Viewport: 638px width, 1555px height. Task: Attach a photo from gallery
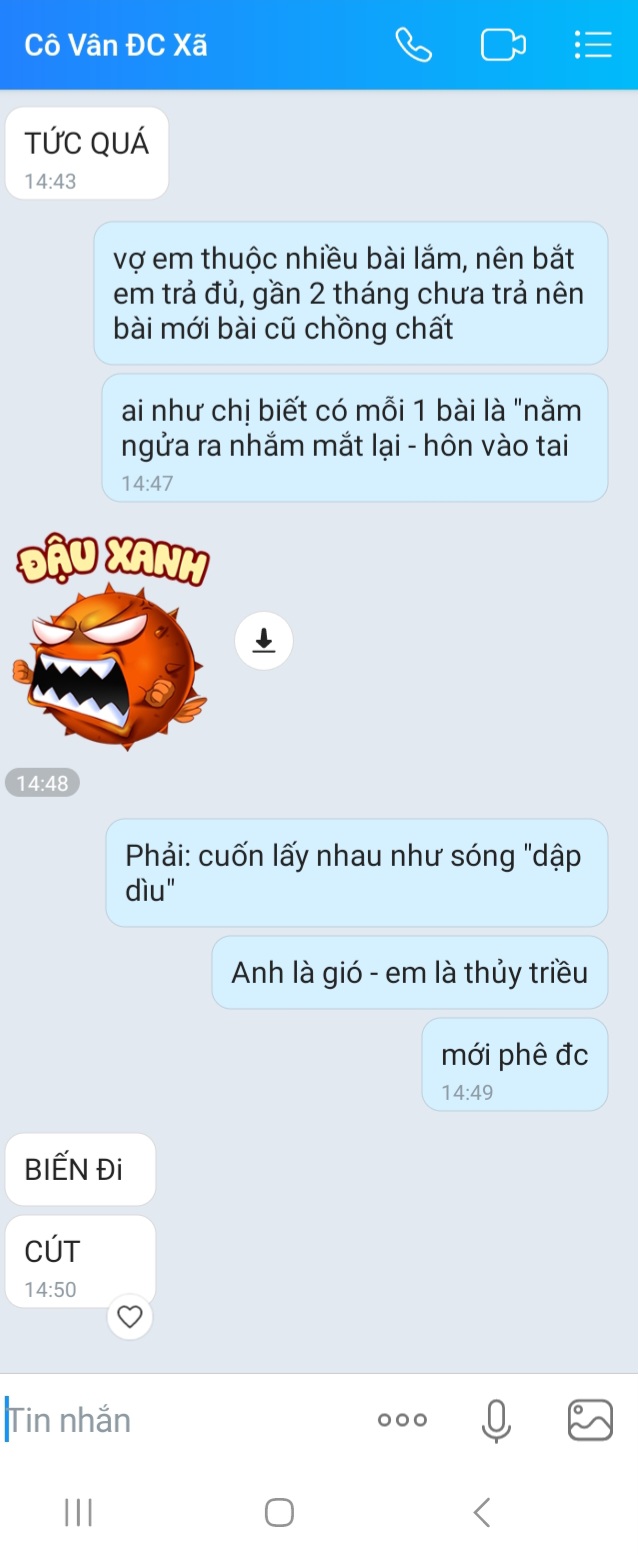pyautogui.click(x=590, y=1420)
